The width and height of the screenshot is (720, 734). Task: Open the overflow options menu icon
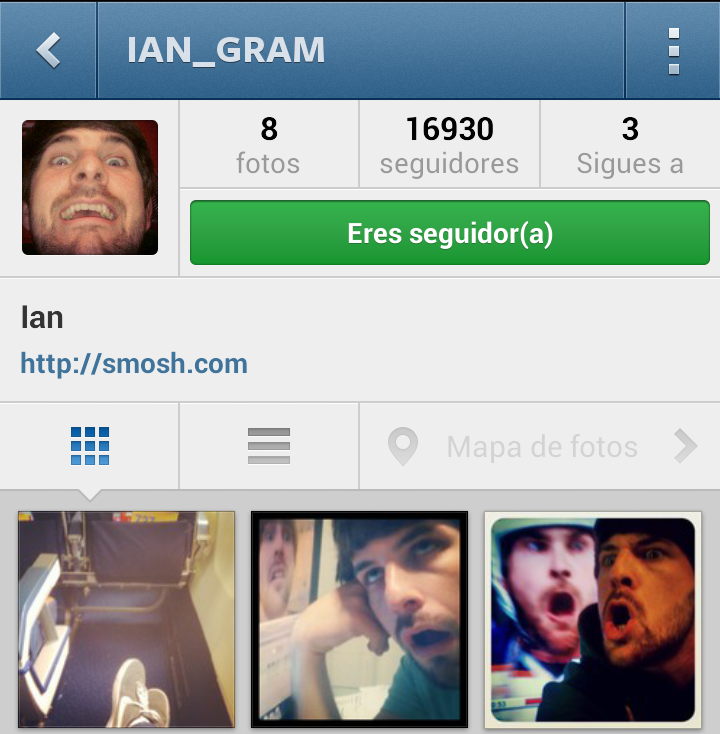pos(672,47)
